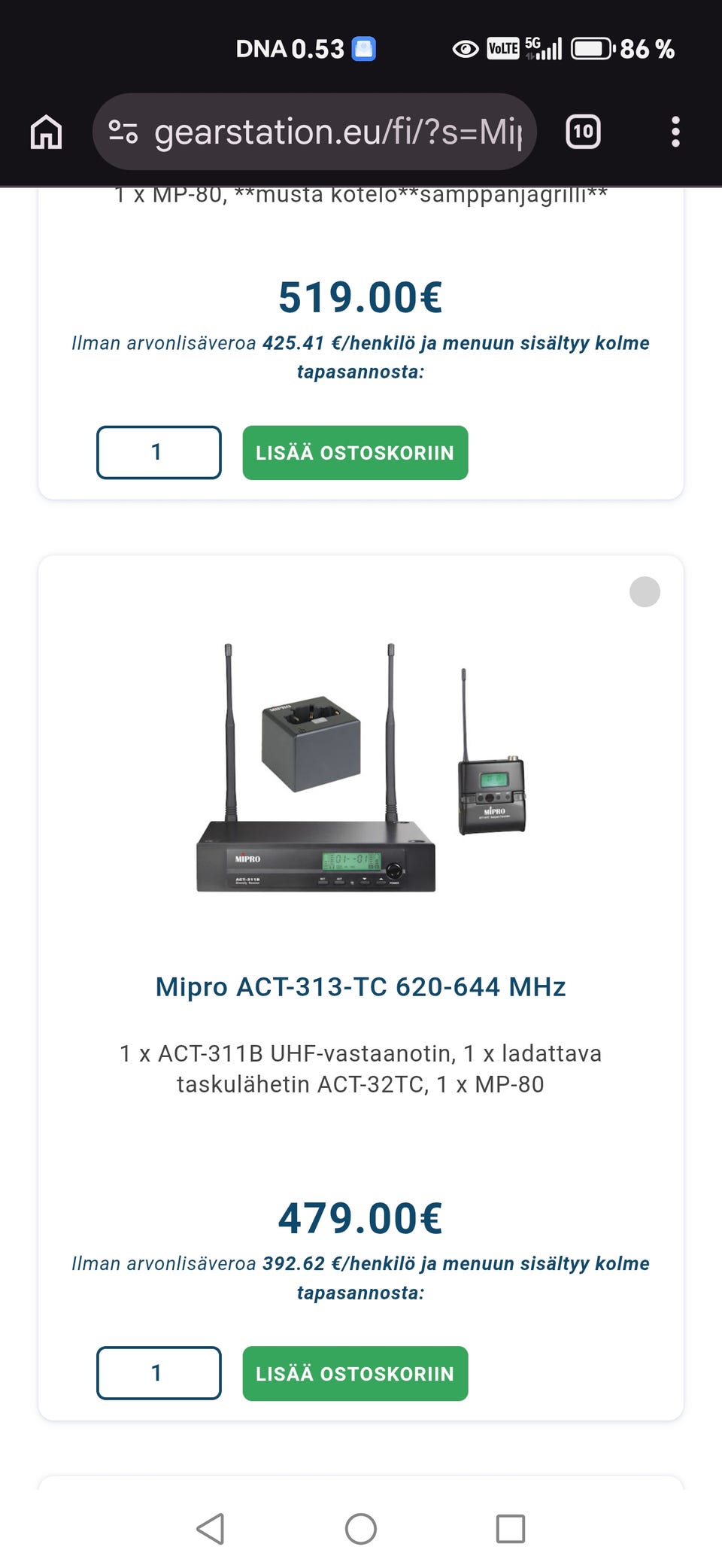Open the recent apps overview
Screen dimensions: 722x1568
510,1528
